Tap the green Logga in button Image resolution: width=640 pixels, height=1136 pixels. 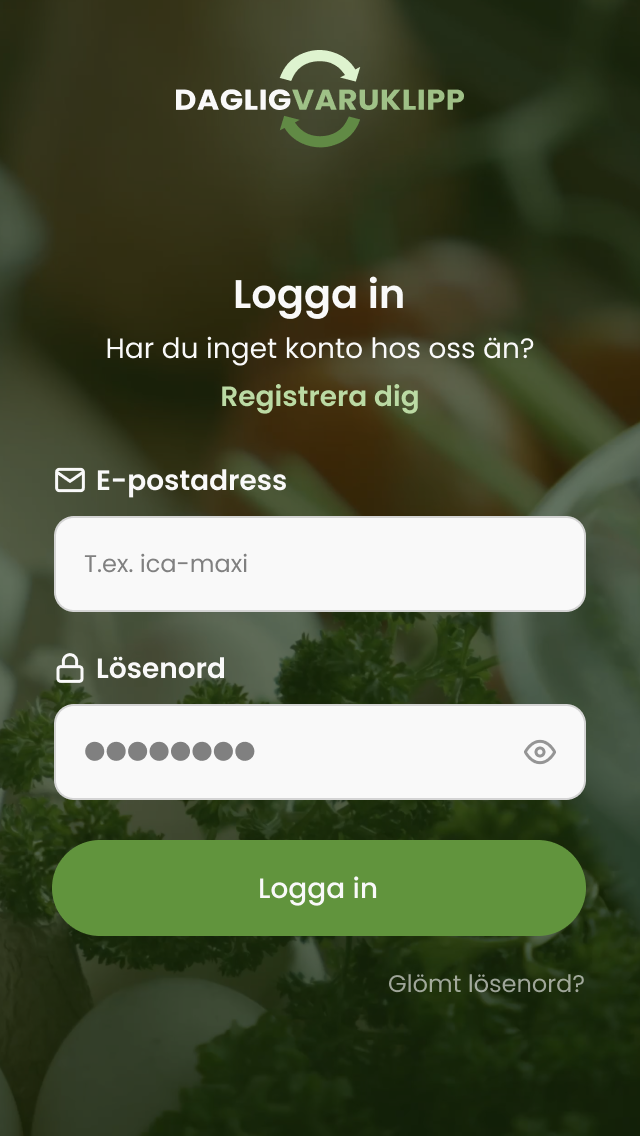(x=319, y=888)
